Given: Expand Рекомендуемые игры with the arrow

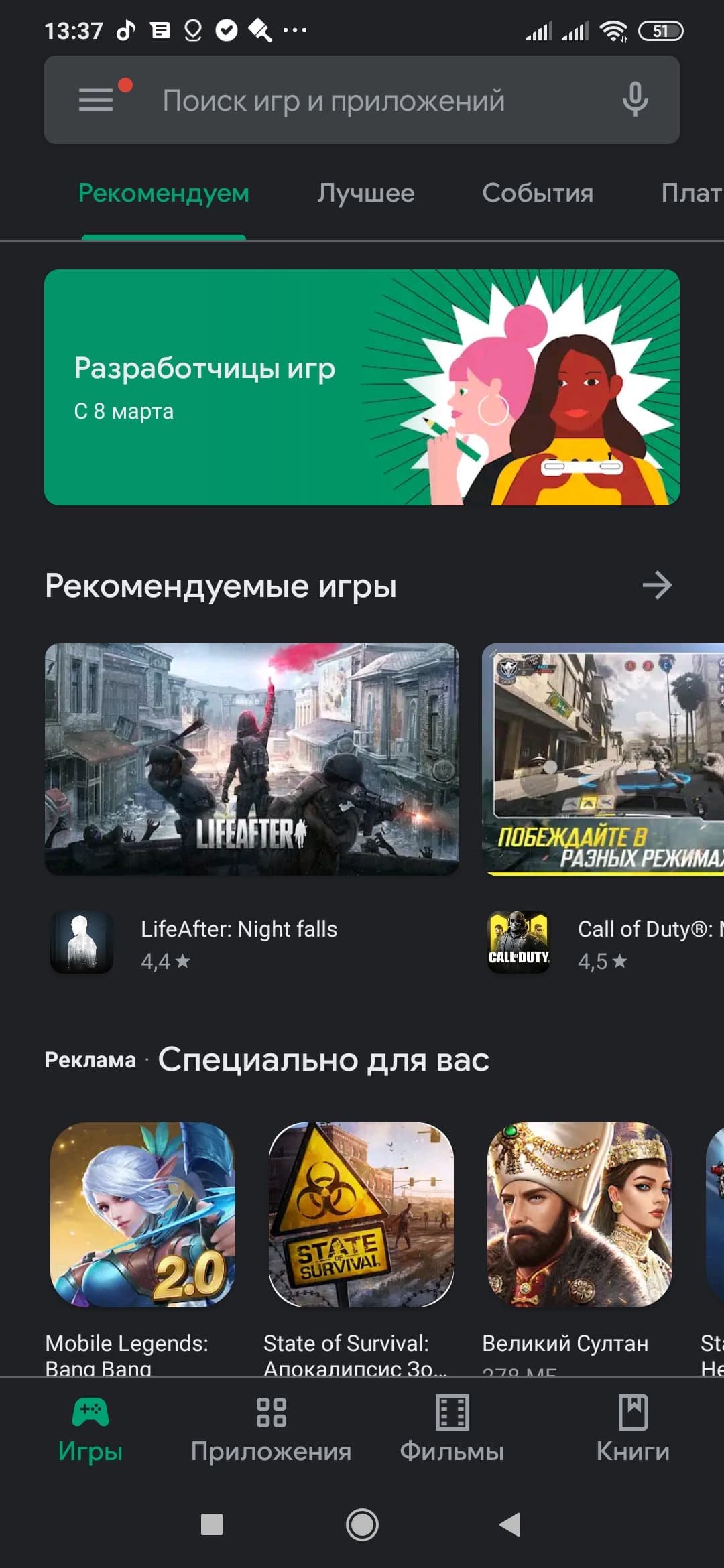Looking at the screenshot, I should click(656, 585).
